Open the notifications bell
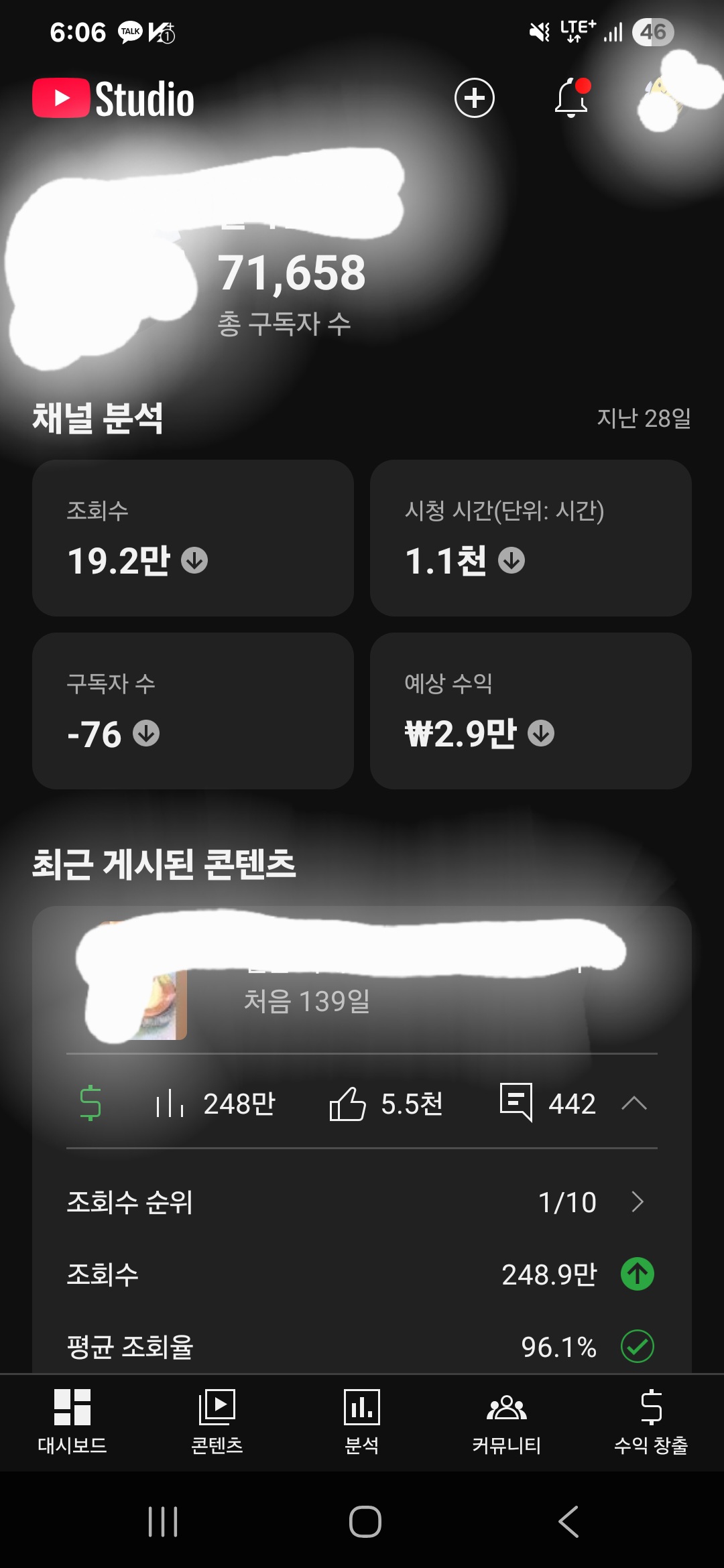This screenshot has width=724, height=1568. click(571, 99)
